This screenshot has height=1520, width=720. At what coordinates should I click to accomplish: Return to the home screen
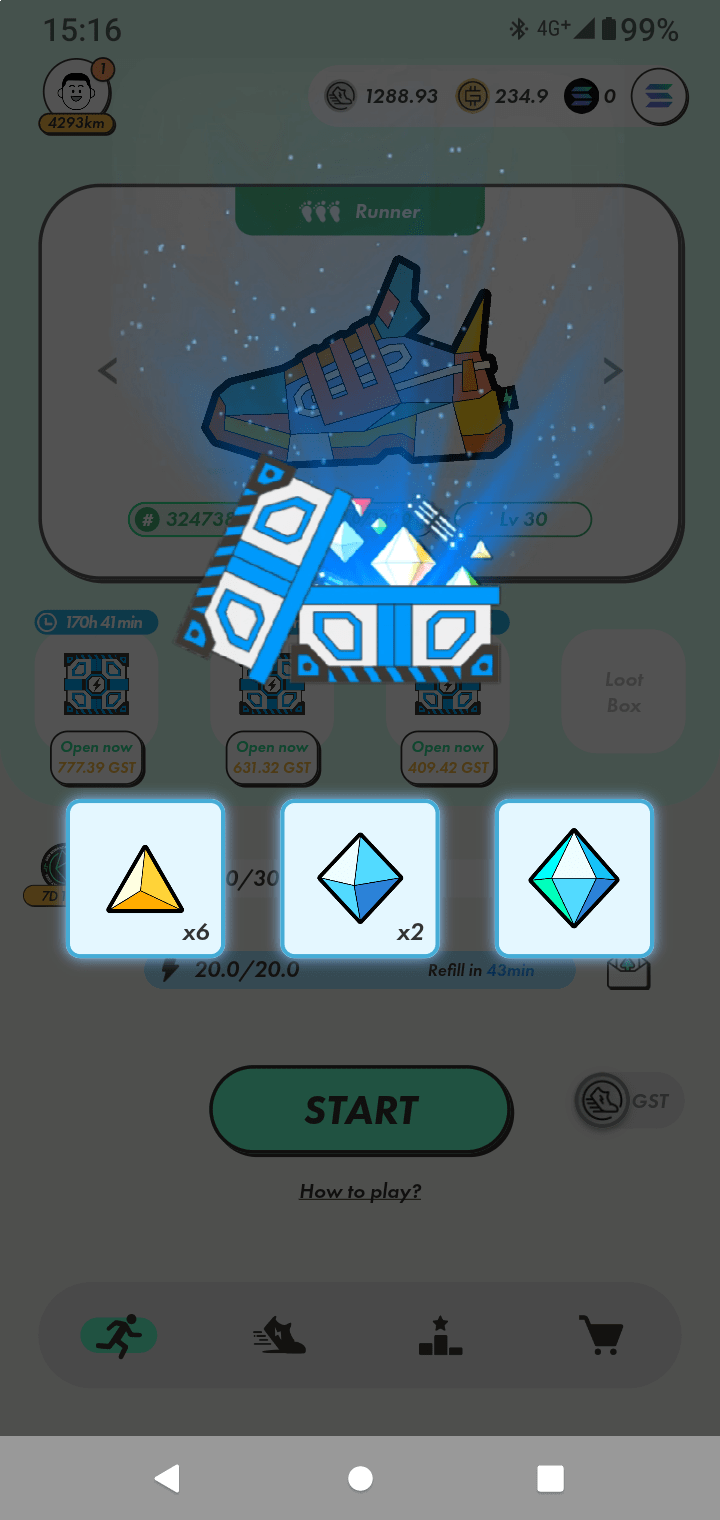tap(360, 1478)
